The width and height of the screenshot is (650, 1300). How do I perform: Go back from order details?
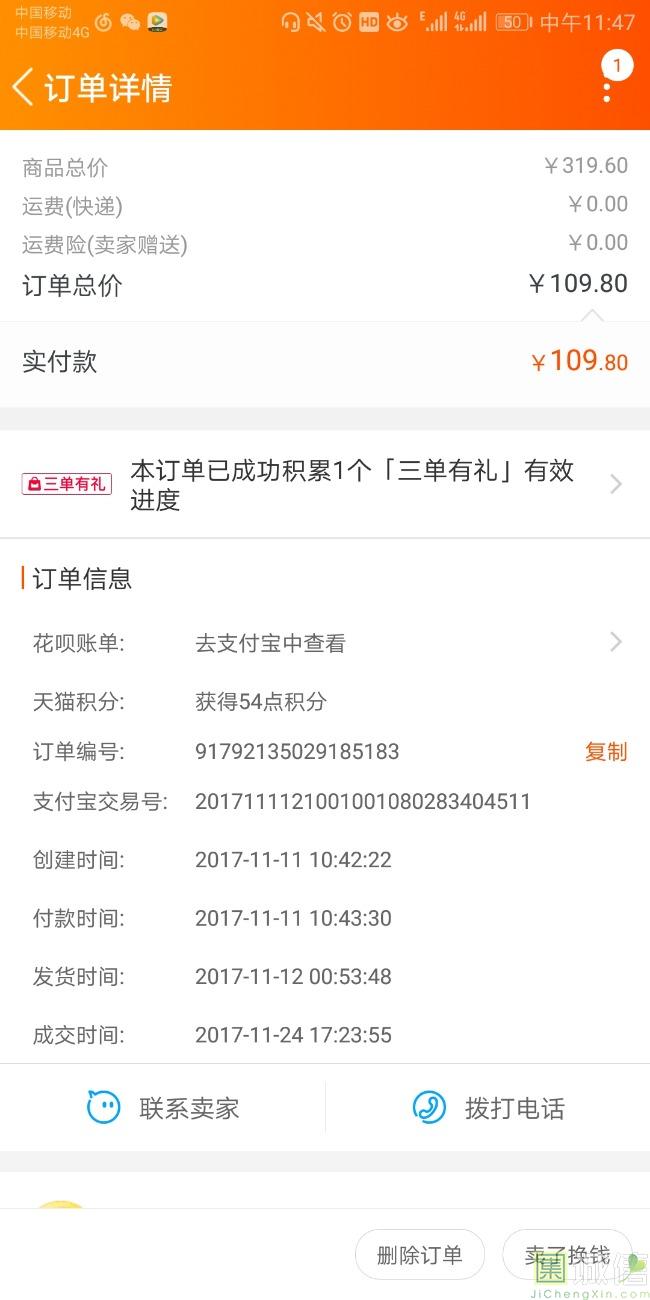tap(24, 87)
